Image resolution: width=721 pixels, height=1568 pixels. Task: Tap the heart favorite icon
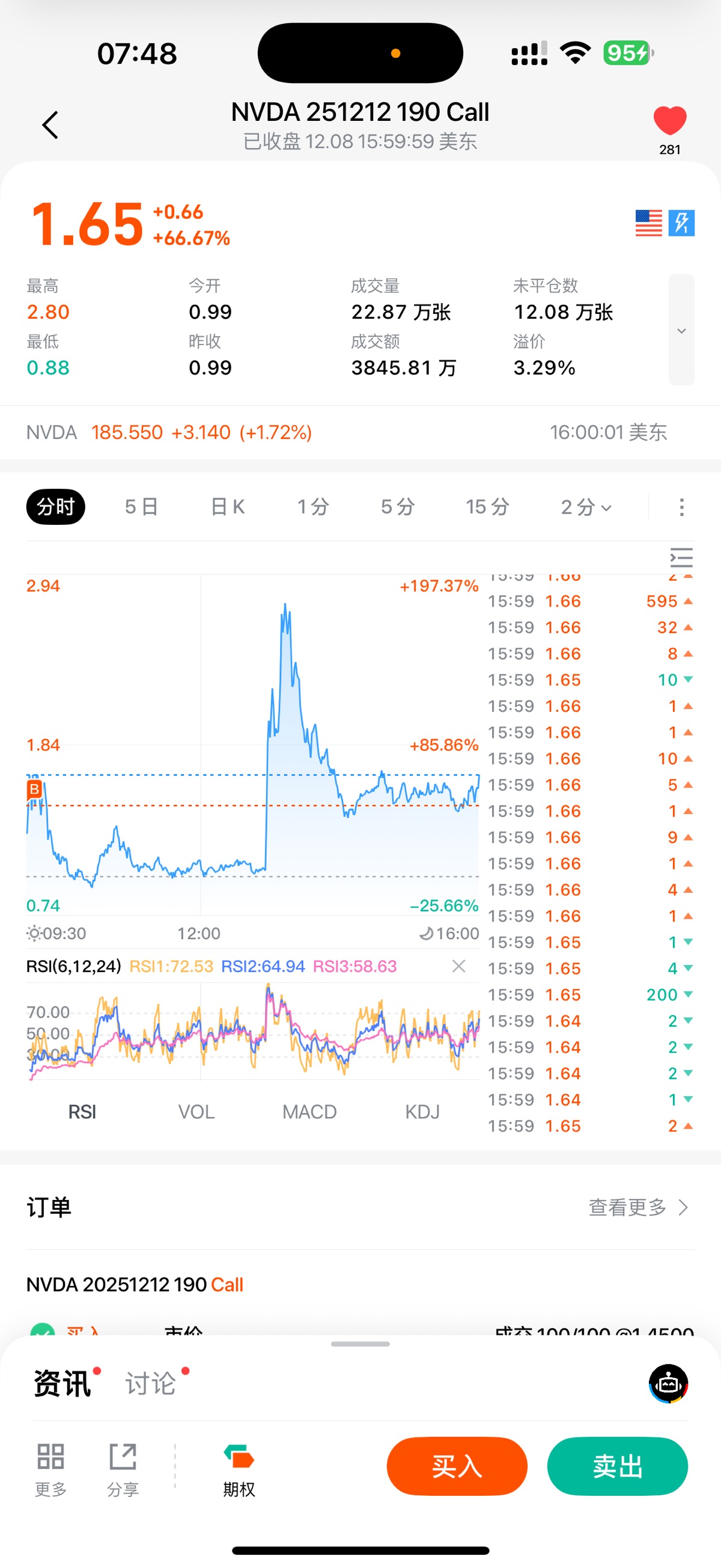(x=669, y=120)
